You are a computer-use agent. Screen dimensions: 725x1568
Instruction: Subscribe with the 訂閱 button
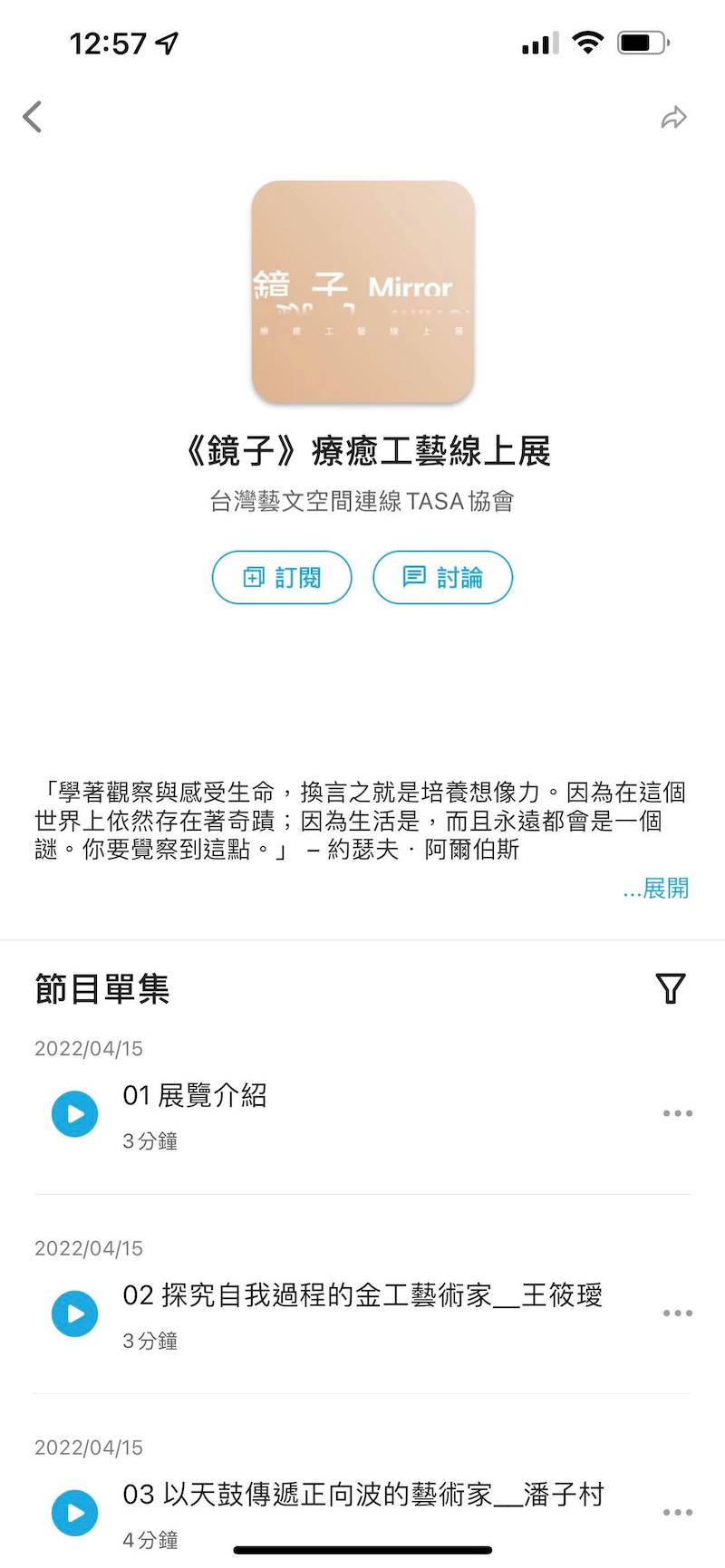(x=282, y=577)
